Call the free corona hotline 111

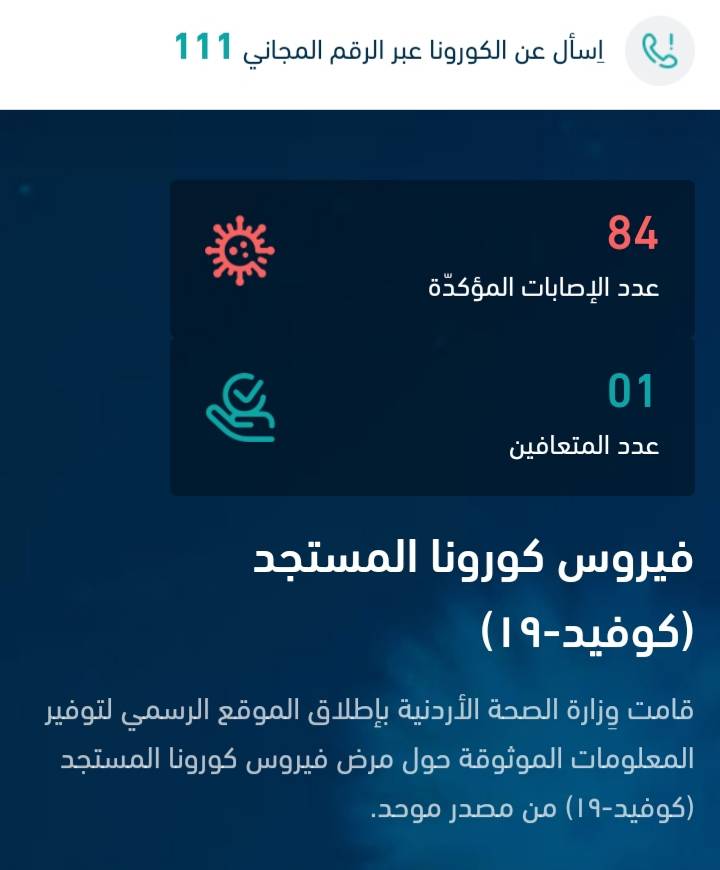659,50
